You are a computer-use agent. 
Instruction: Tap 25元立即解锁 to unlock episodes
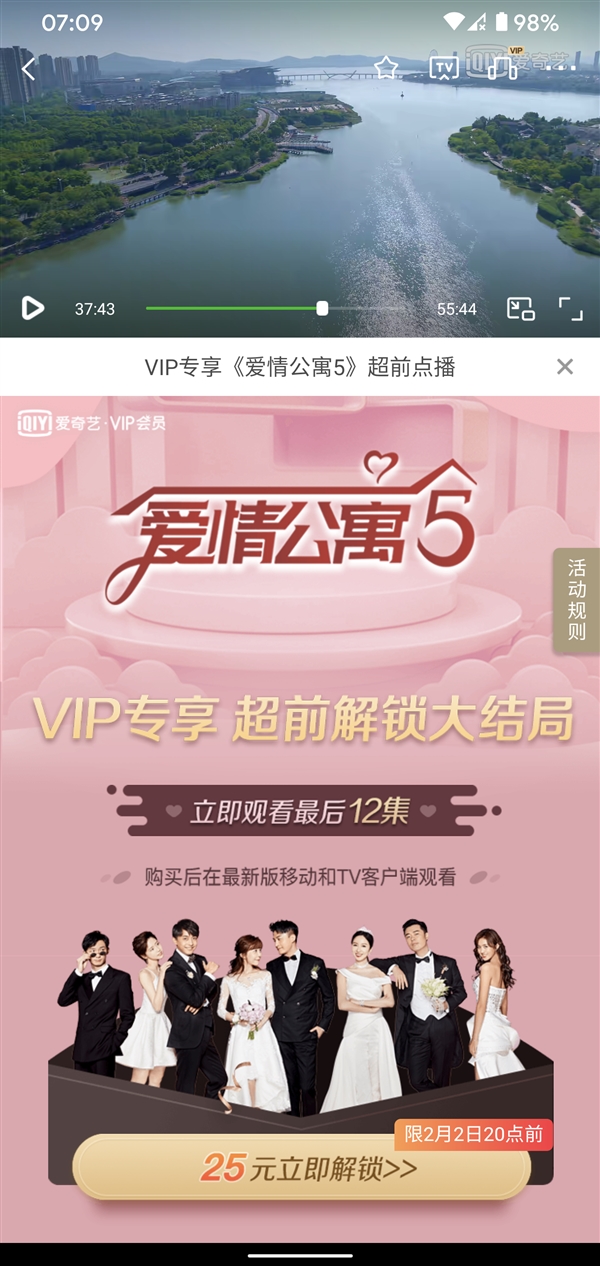tap(302, 1167)
